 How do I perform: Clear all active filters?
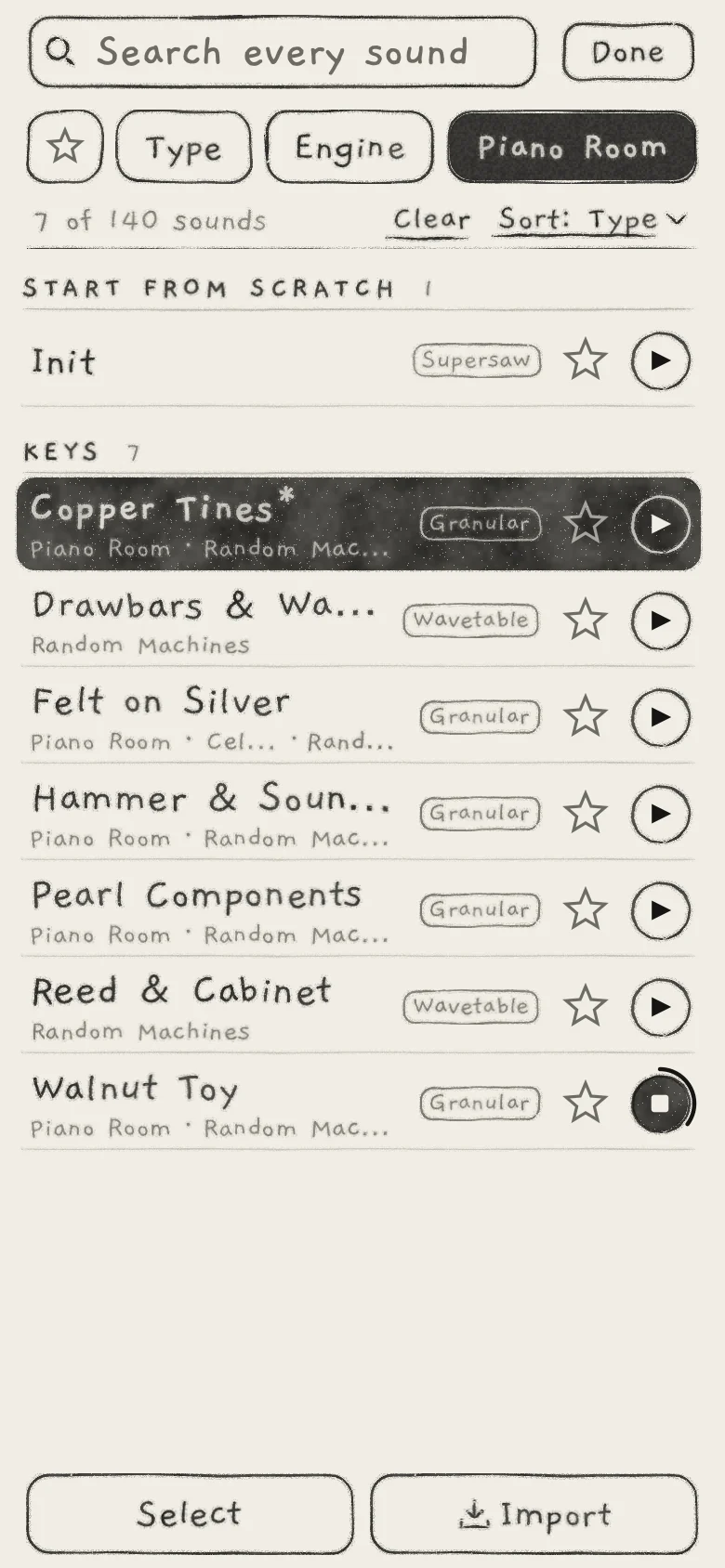coord(431,220)
